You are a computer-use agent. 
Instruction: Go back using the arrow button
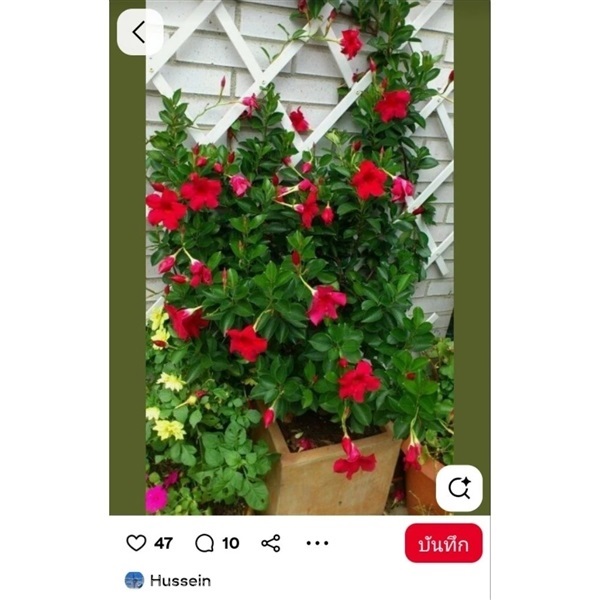click(139, 32)
